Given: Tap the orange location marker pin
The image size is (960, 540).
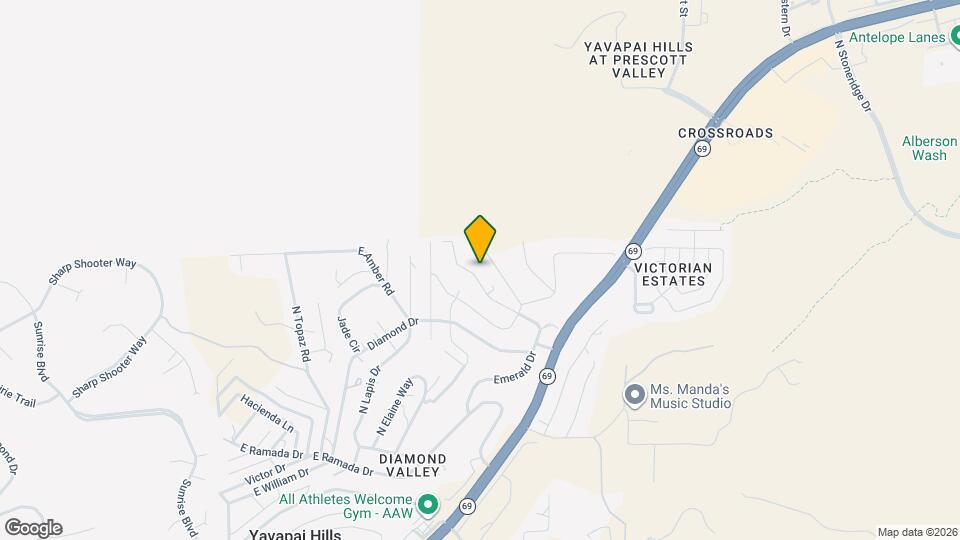Looking at the screenshot, I should pyautogui.click(x=481, y=239).
